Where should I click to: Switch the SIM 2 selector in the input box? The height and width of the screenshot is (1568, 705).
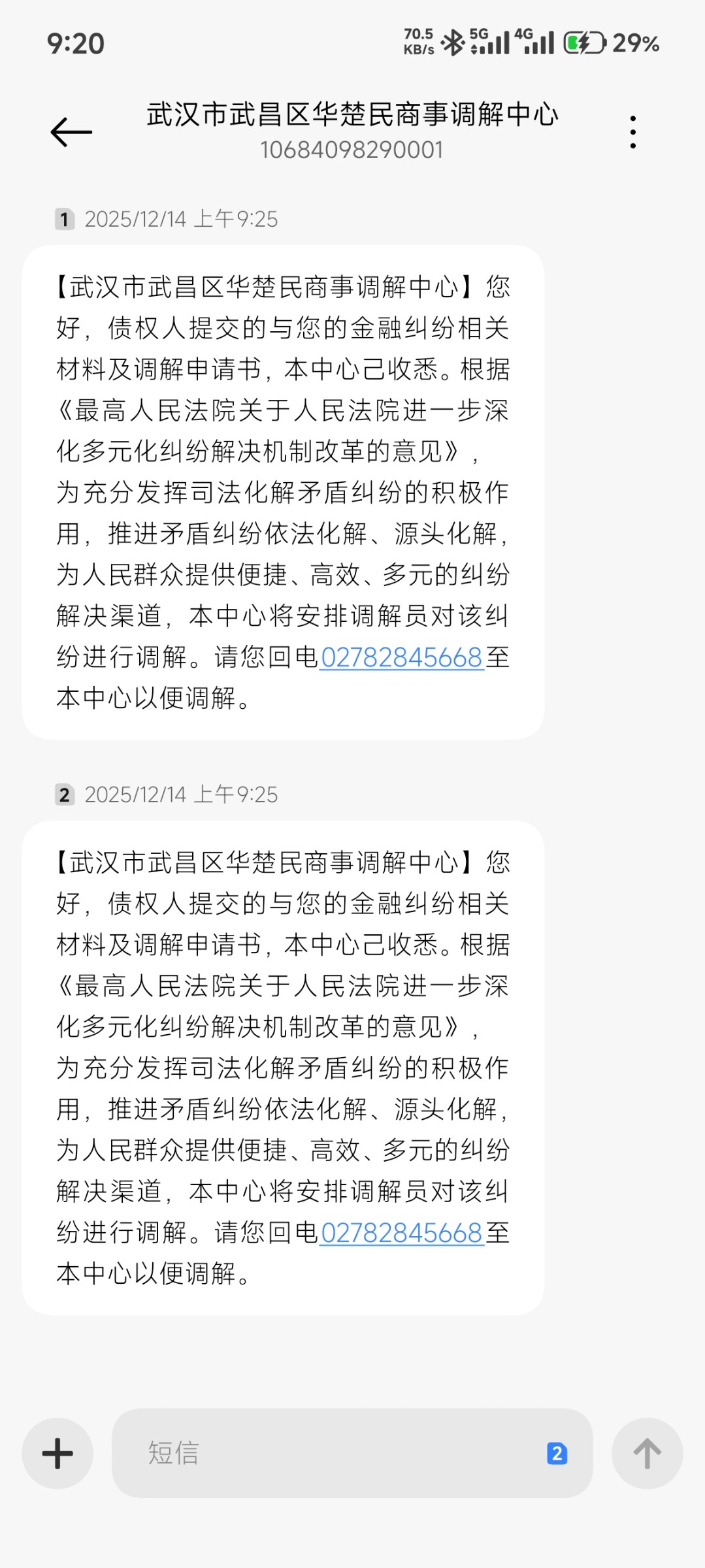click(x=557, y=1454)
